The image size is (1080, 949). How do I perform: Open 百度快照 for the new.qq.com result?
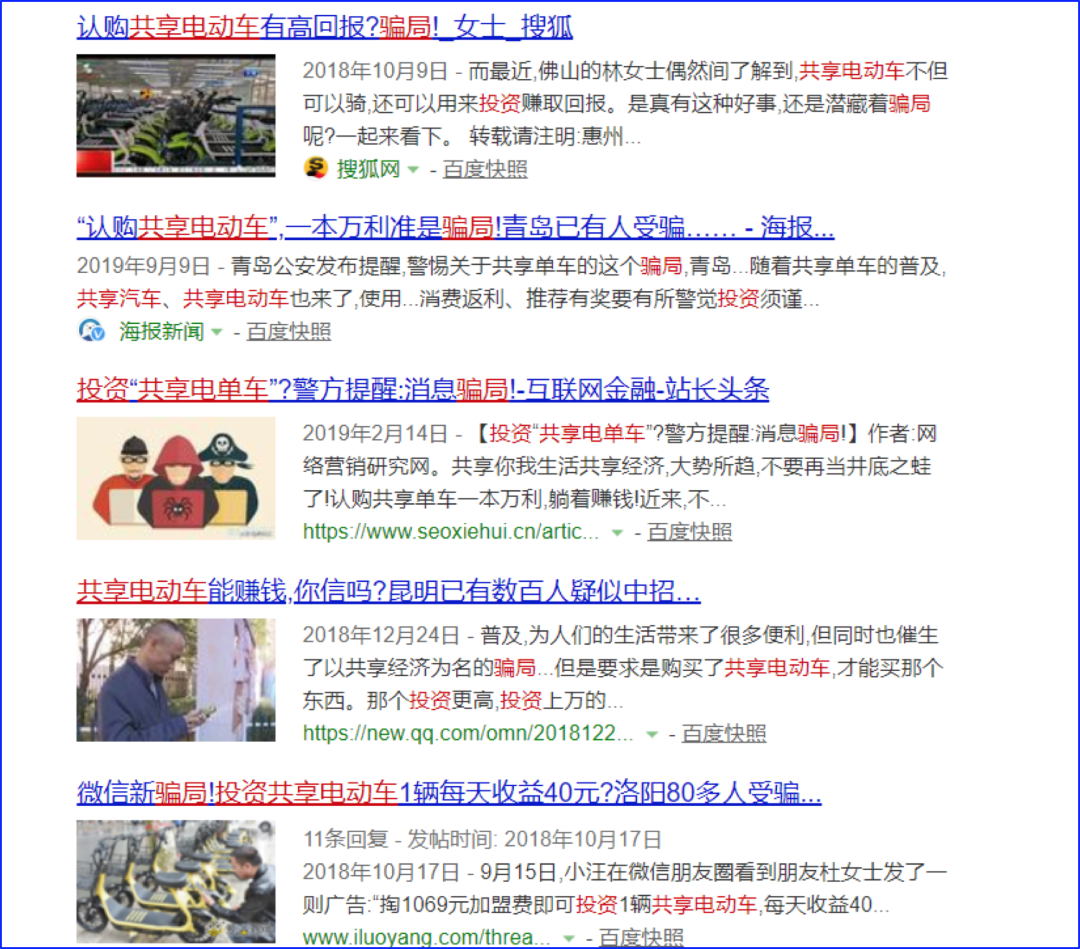(724, 734)
